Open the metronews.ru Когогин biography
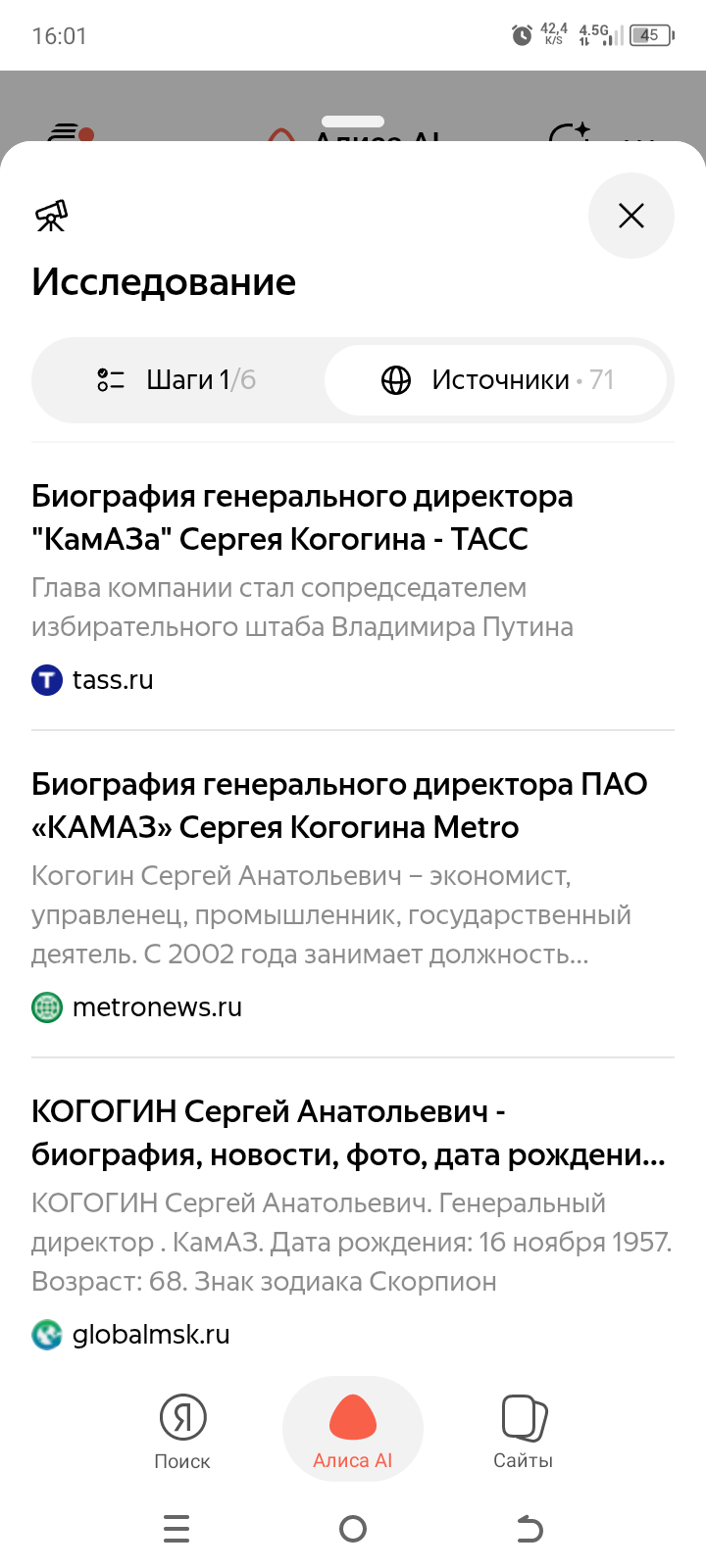Image resolution: width=706 pixels, height=1568 pixels. point(339,806)
